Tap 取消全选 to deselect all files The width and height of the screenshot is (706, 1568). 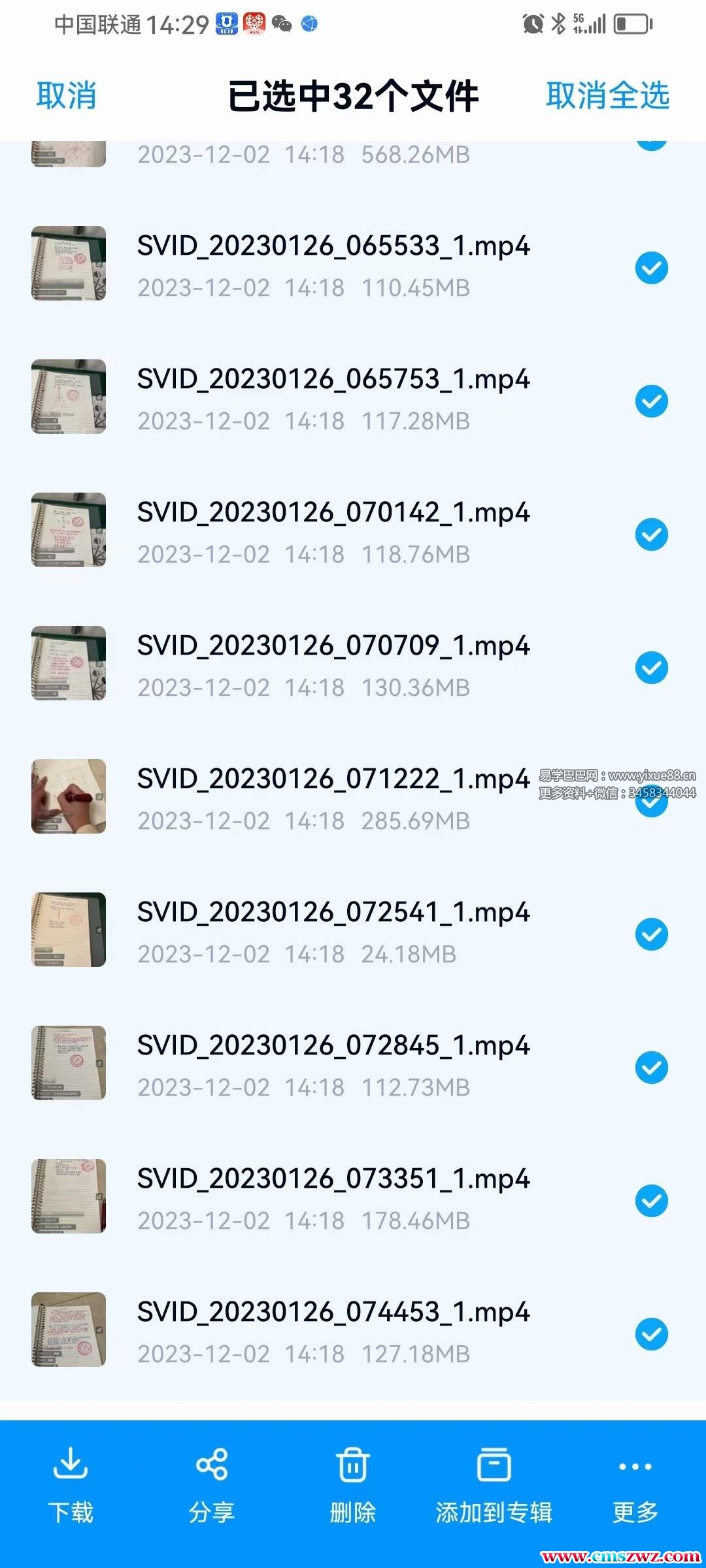click(x=607, y=96)
